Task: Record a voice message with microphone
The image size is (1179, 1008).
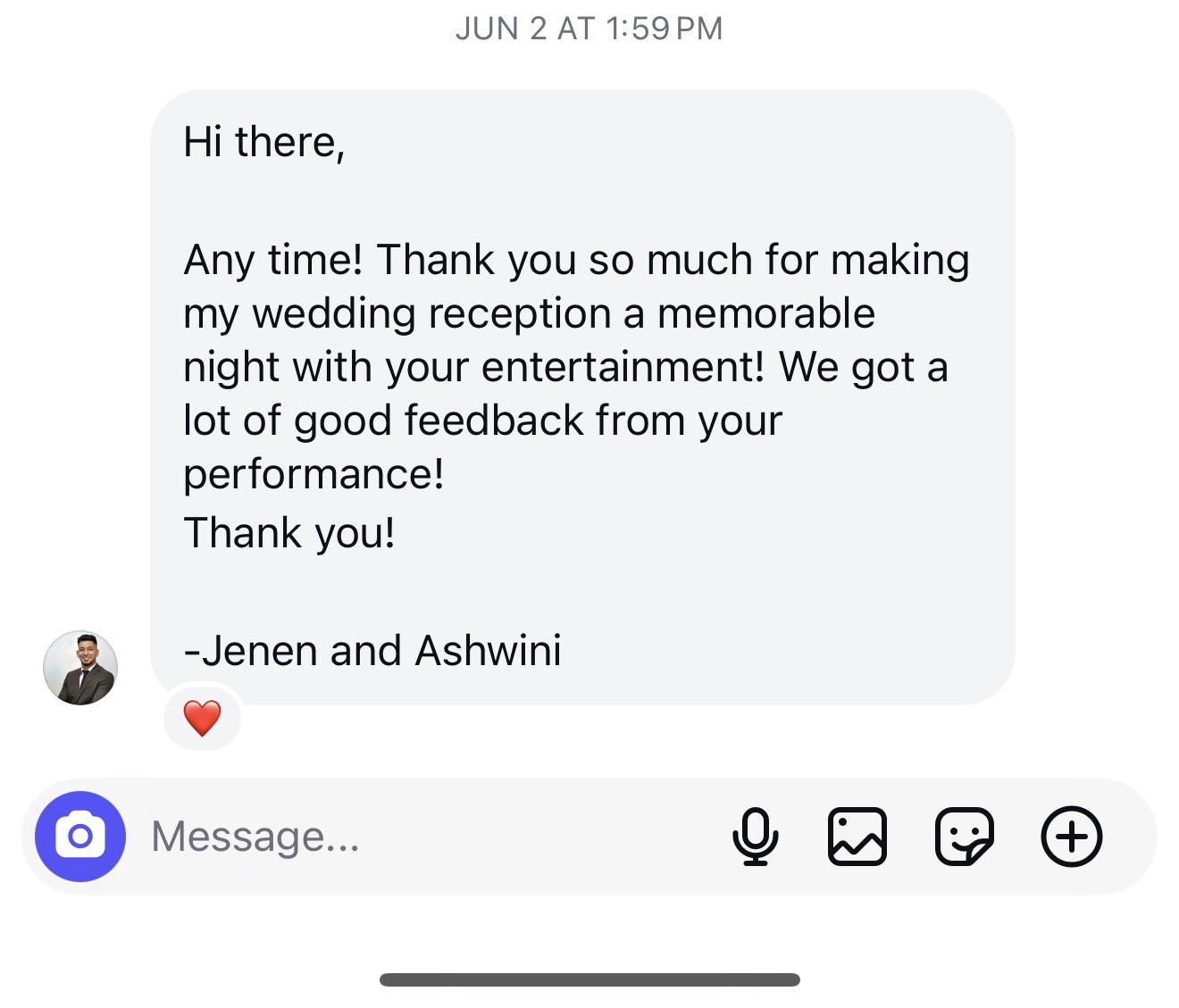Action: [756, 837]
